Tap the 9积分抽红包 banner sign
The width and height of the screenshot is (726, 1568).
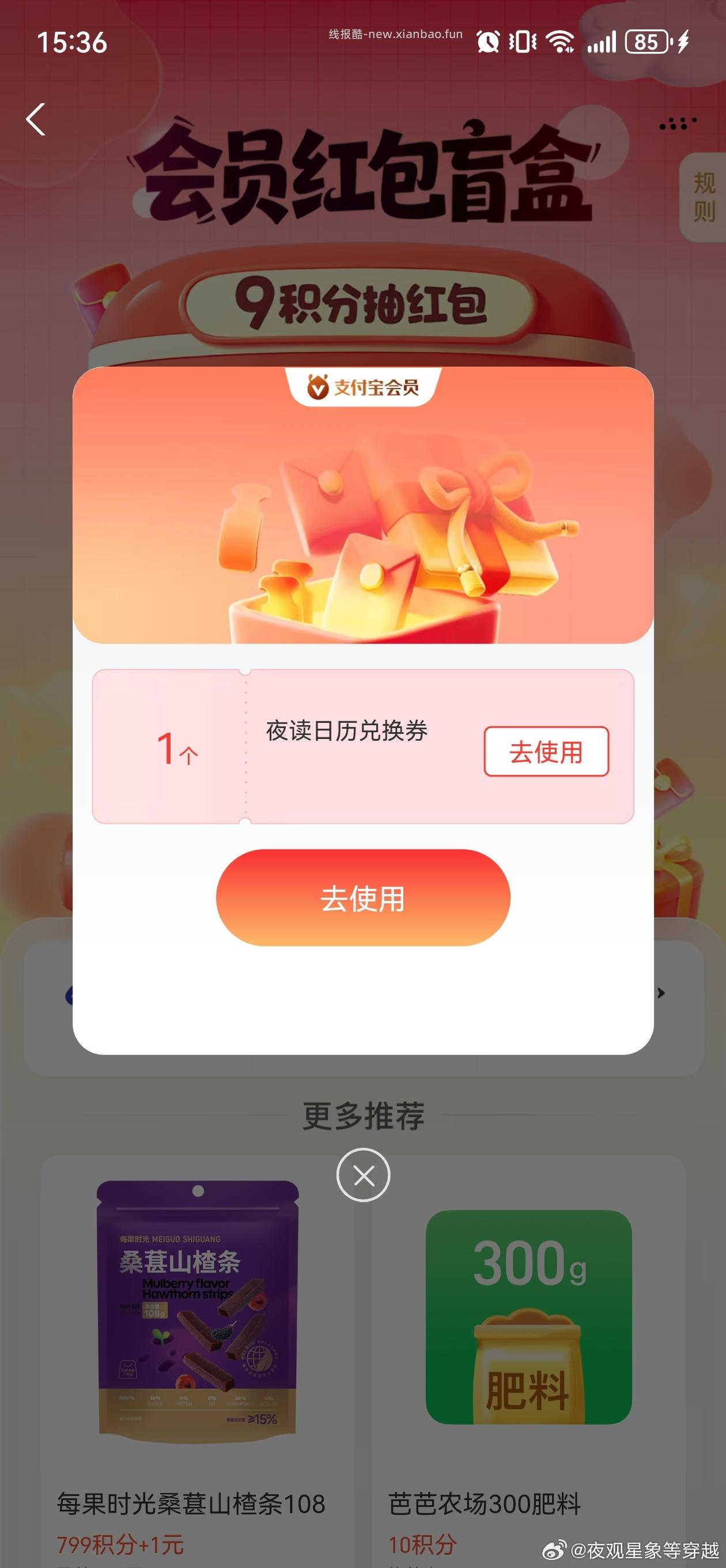pyautogui.click(x=362, y=300)
